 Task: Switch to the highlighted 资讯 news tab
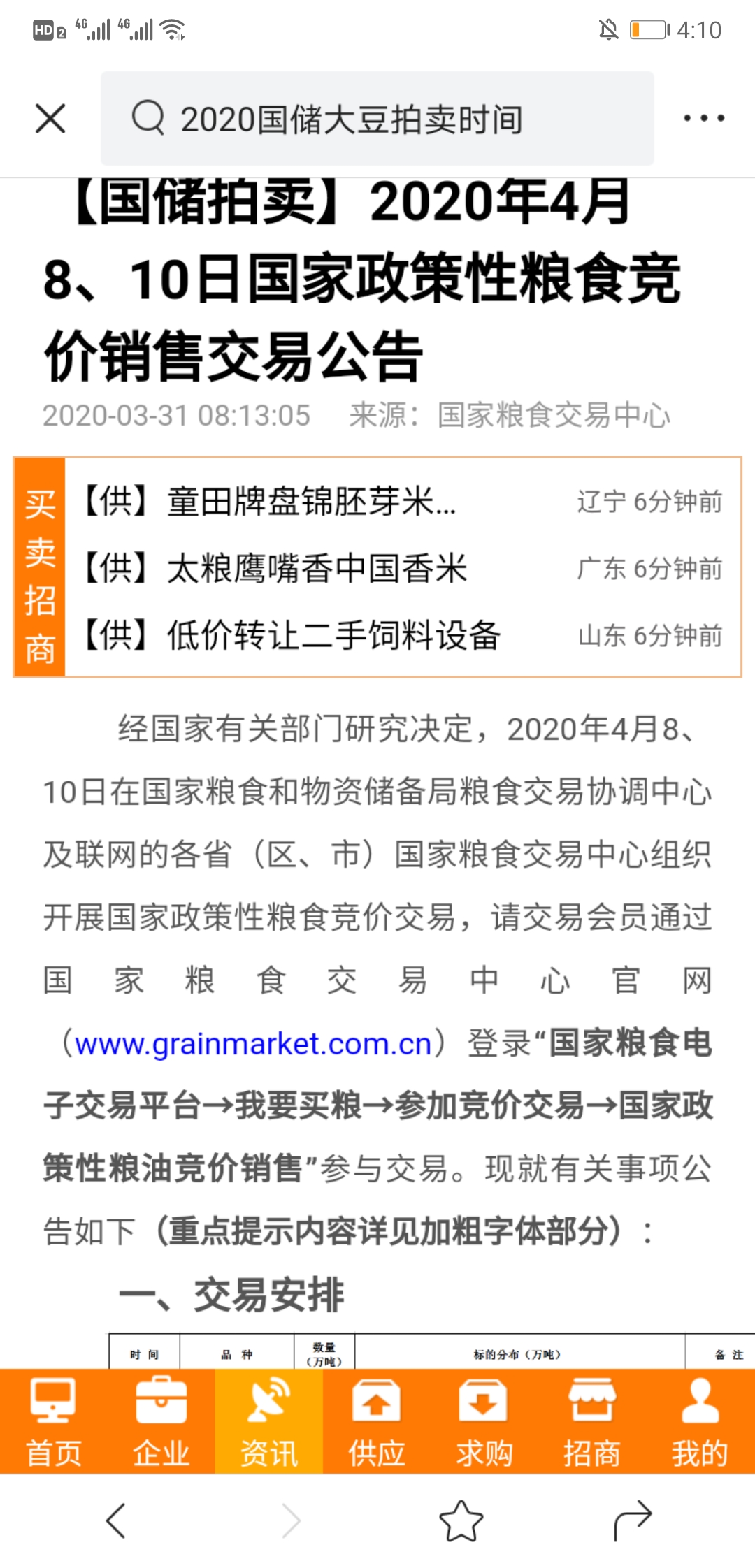268,1418
